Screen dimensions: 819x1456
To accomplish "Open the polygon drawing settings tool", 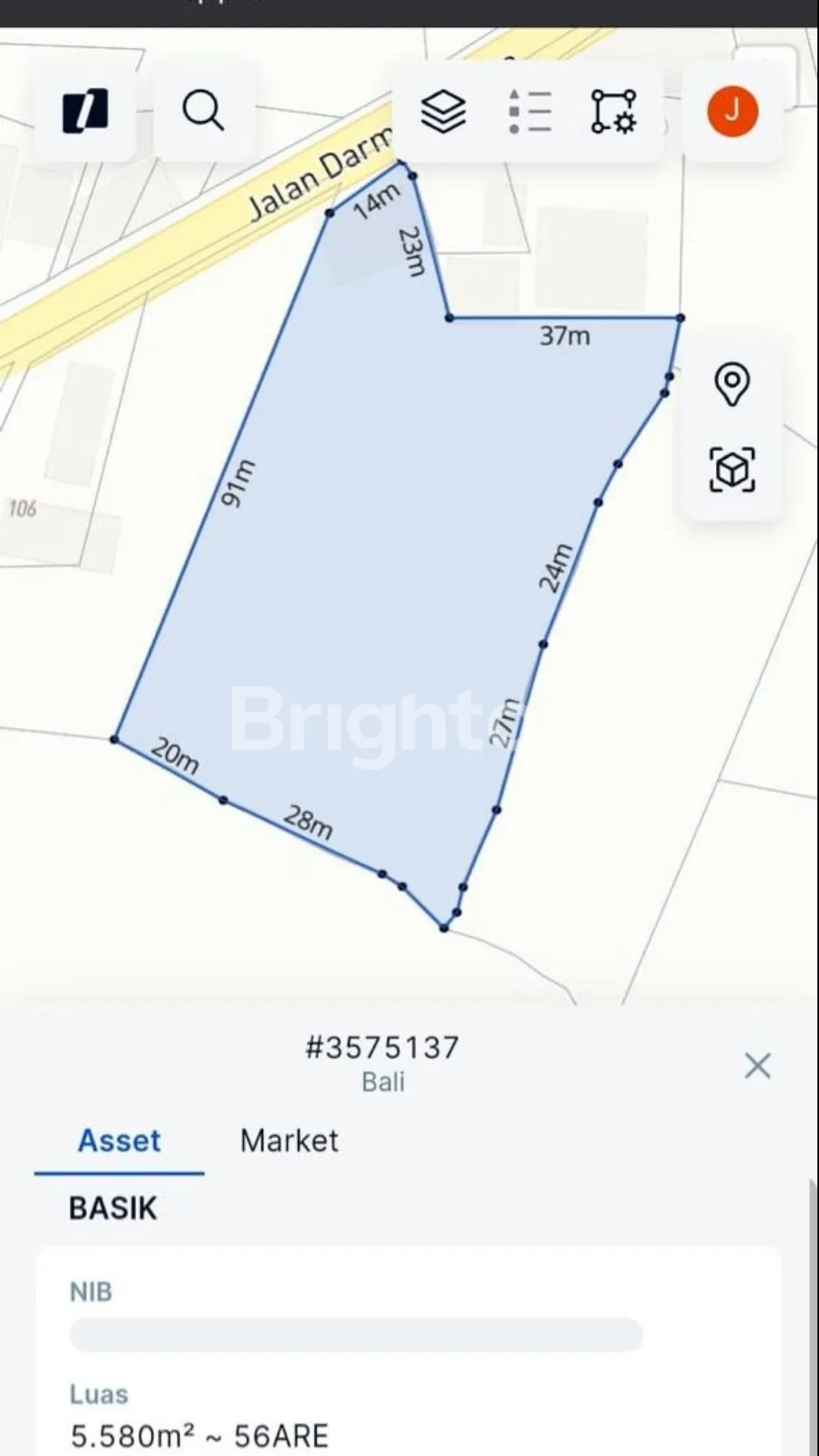I will [x=613, y=112].
